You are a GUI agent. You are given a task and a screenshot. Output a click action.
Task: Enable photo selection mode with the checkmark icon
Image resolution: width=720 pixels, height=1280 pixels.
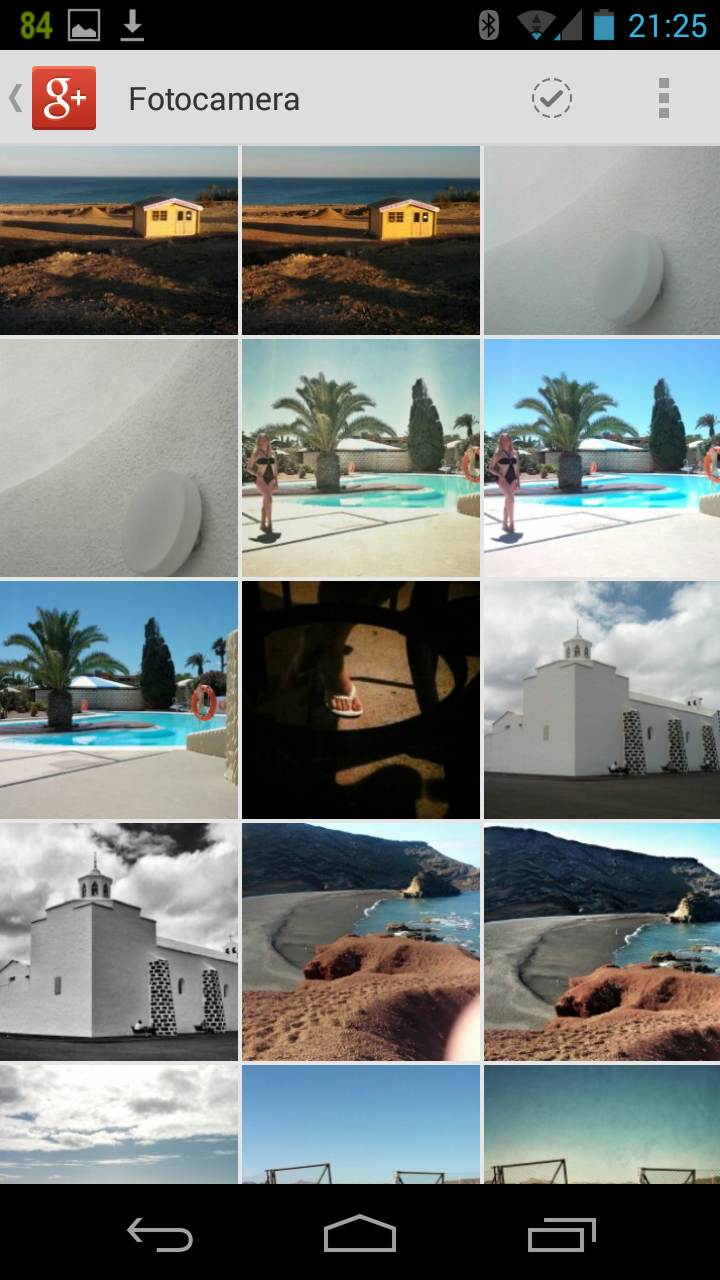point(551,98)
